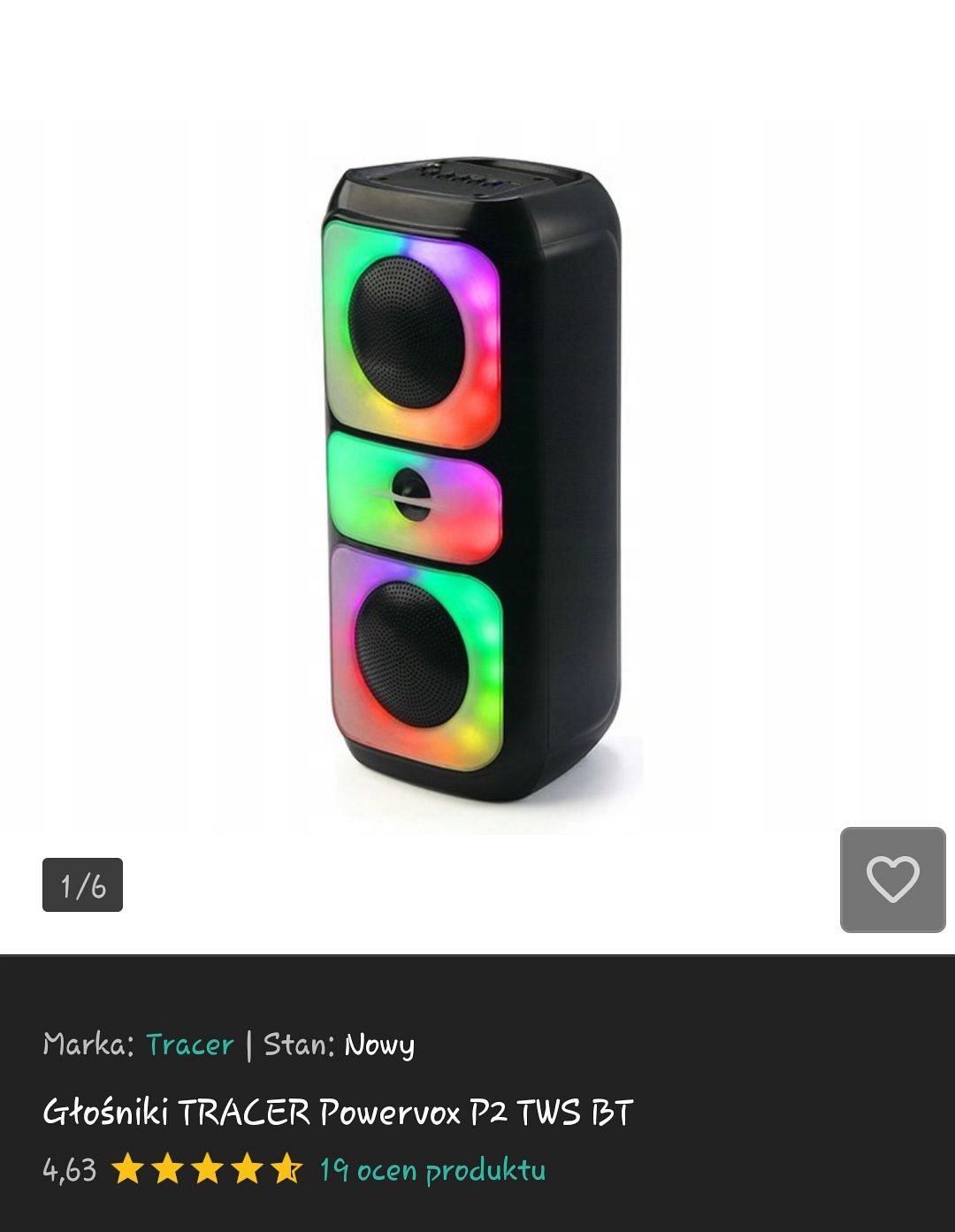Add the speaker to favorites with the heart
The width and height of the screenshot is (955, 1232).
(x=892, y=879)
